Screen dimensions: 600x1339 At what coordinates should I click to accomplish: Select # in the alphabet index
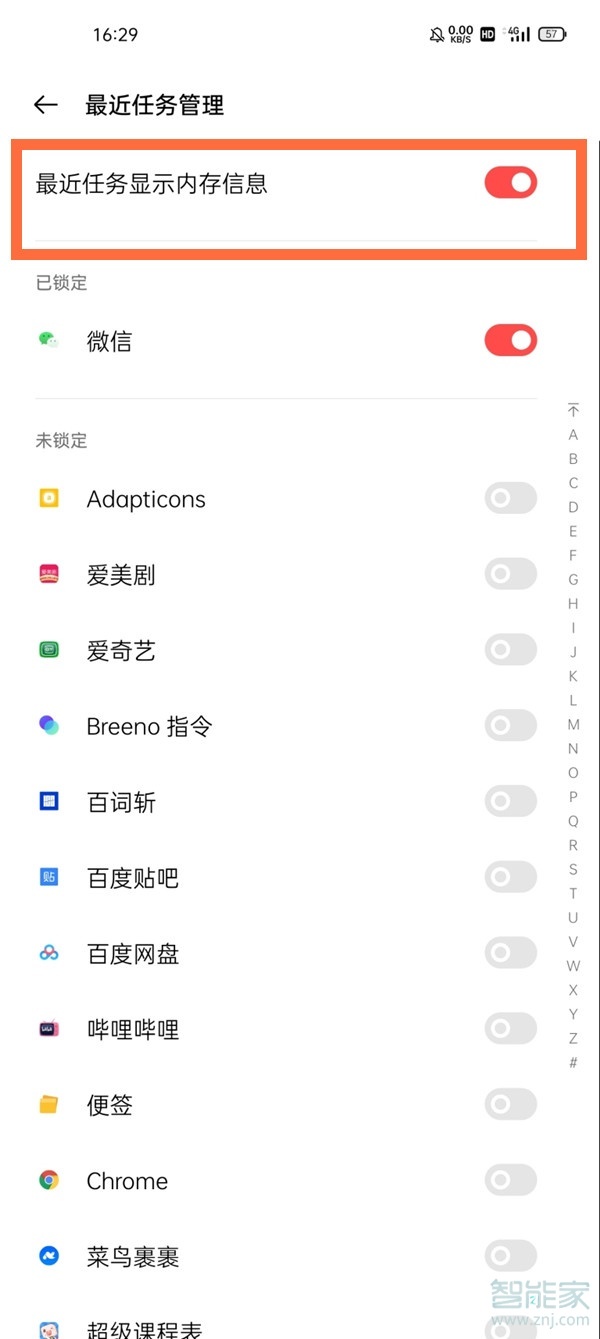[573, 1063]
